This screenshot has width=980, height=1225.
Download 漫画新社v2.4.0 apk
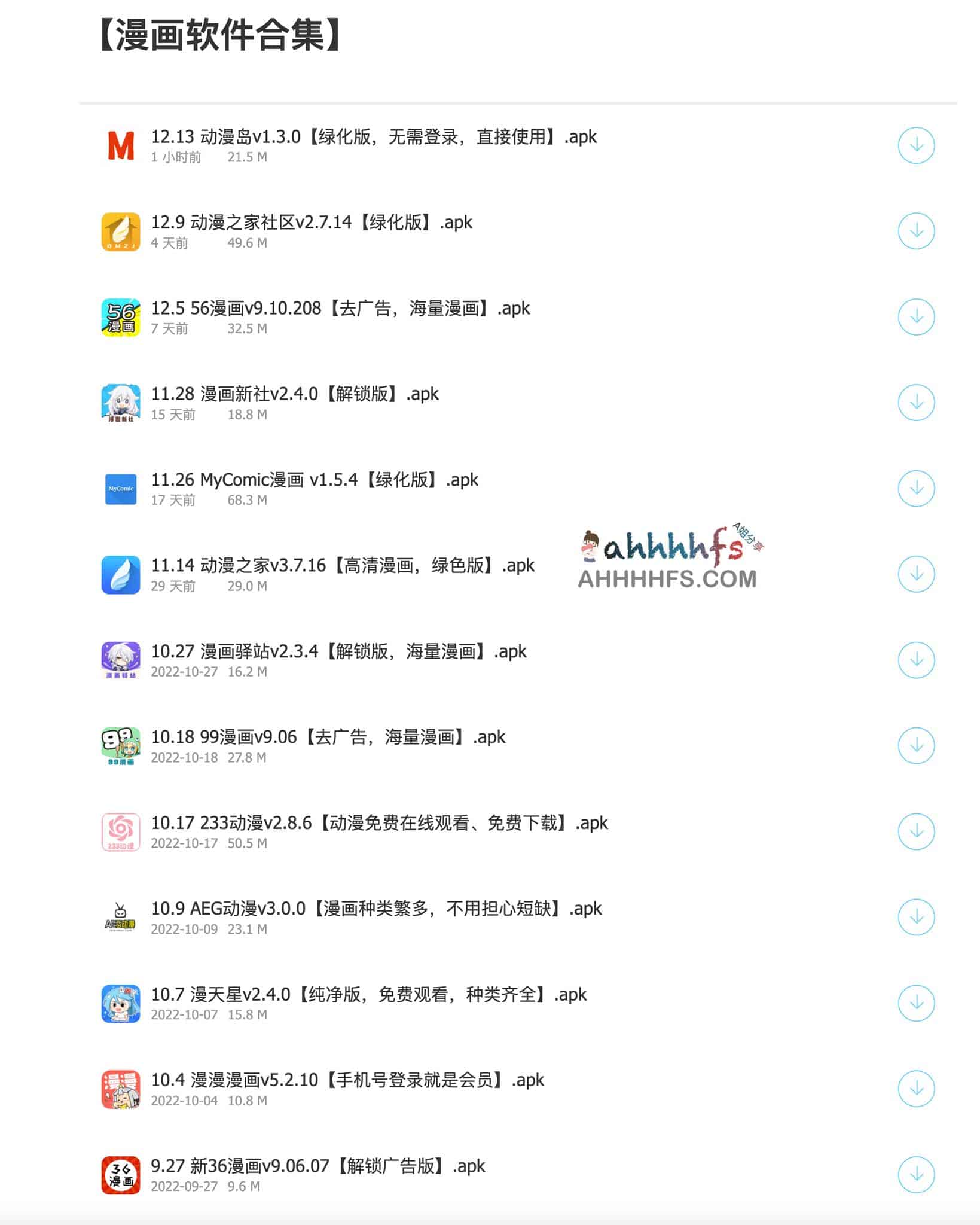click(x=916, y=403)
